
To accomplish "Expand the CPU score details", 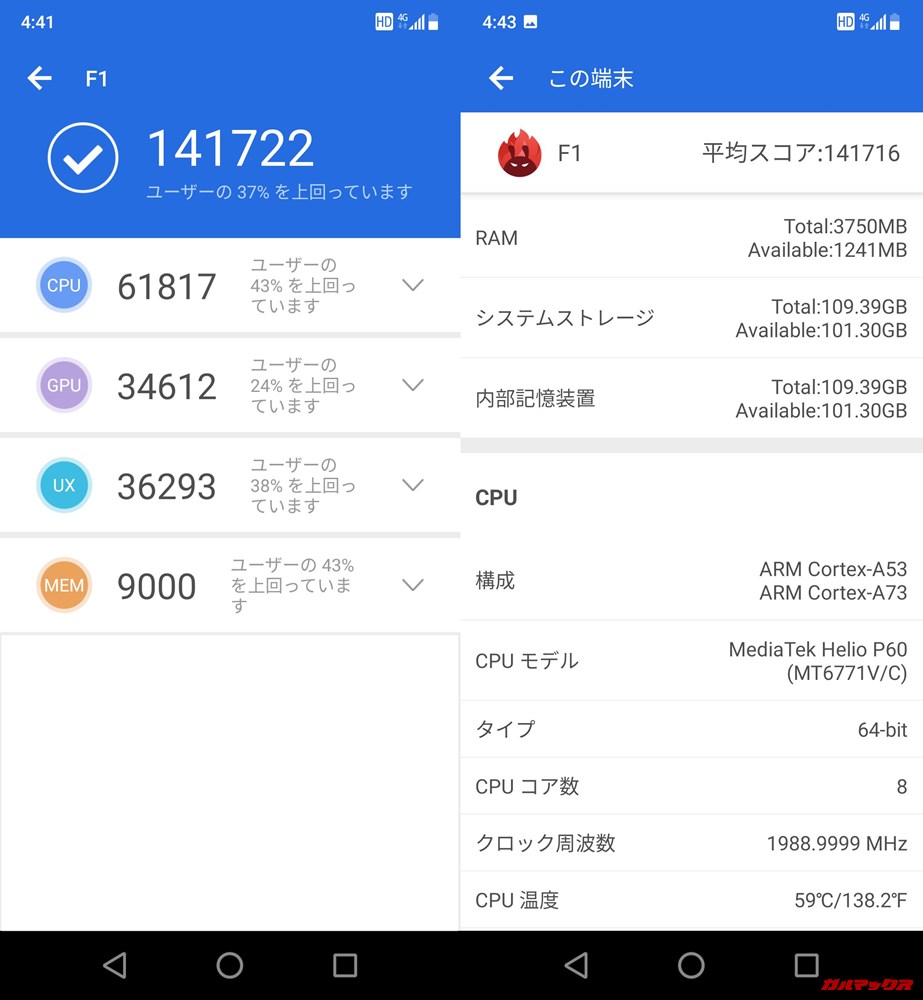I will 413,285.
